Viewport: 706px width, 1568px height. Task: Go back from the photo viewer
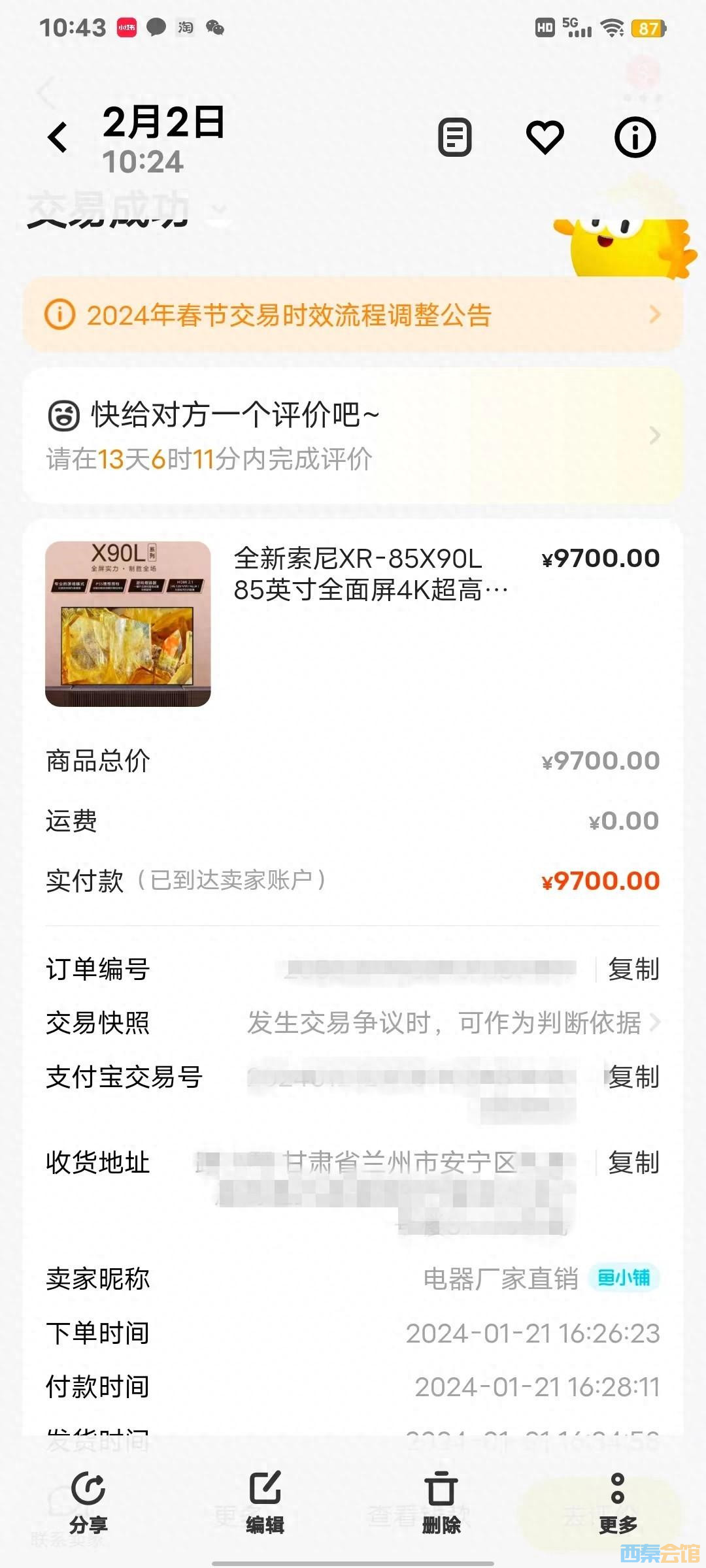58,137
